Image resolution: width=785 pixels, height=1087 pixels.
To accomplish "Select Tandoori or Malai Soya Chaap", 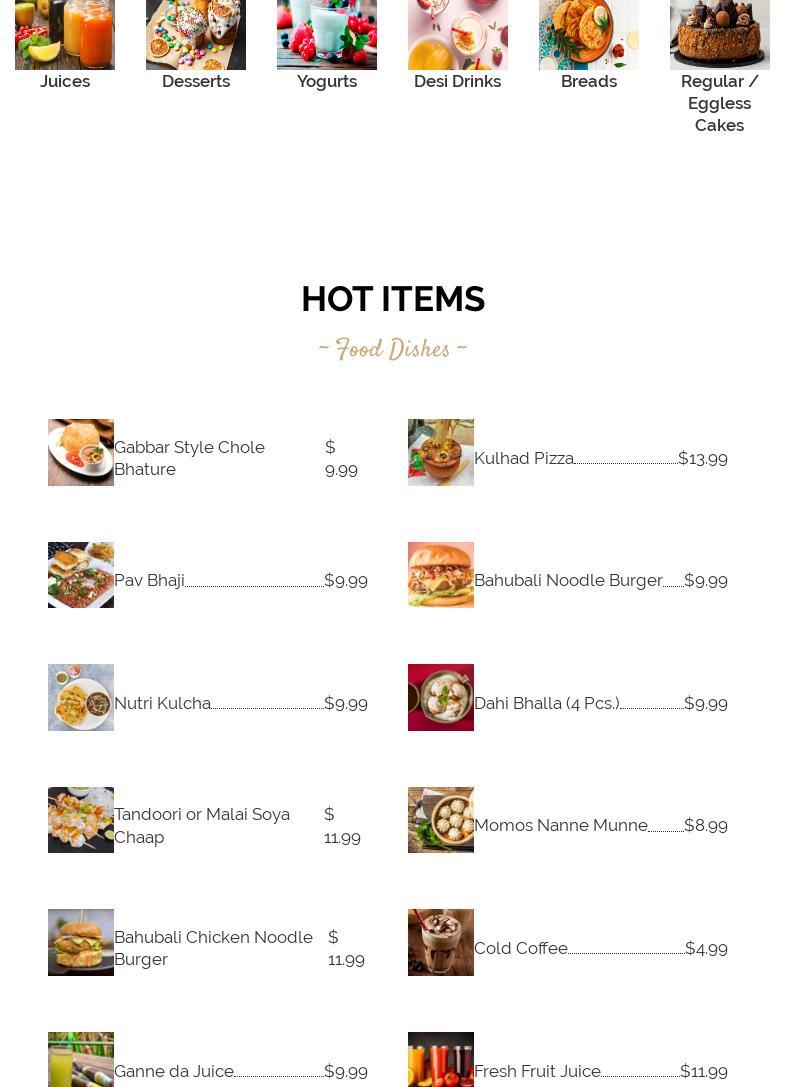I will [x=202, y=825].
